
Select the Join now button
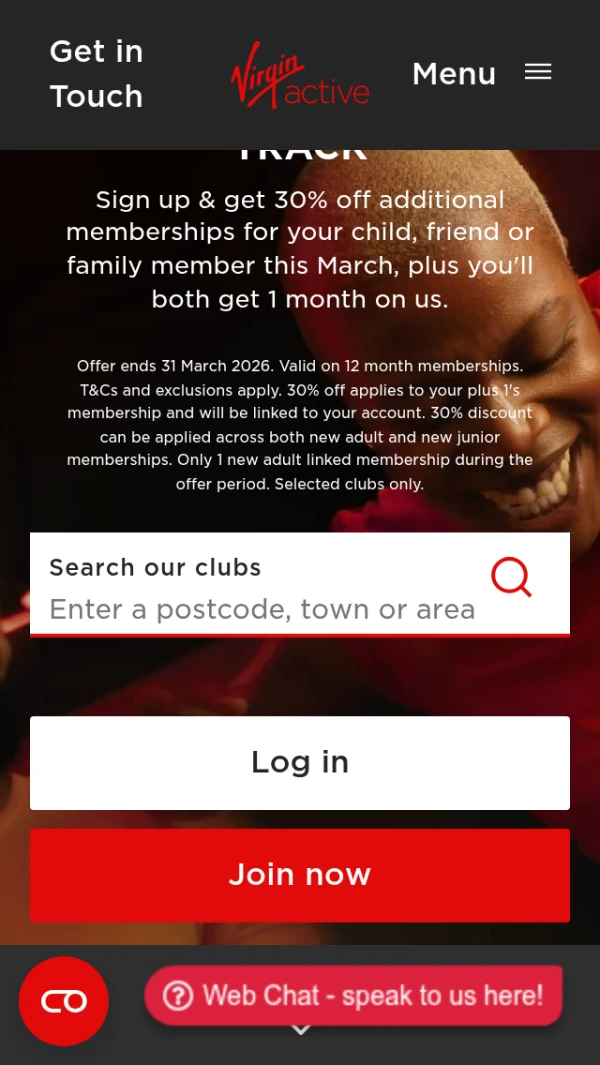(300, 875)
